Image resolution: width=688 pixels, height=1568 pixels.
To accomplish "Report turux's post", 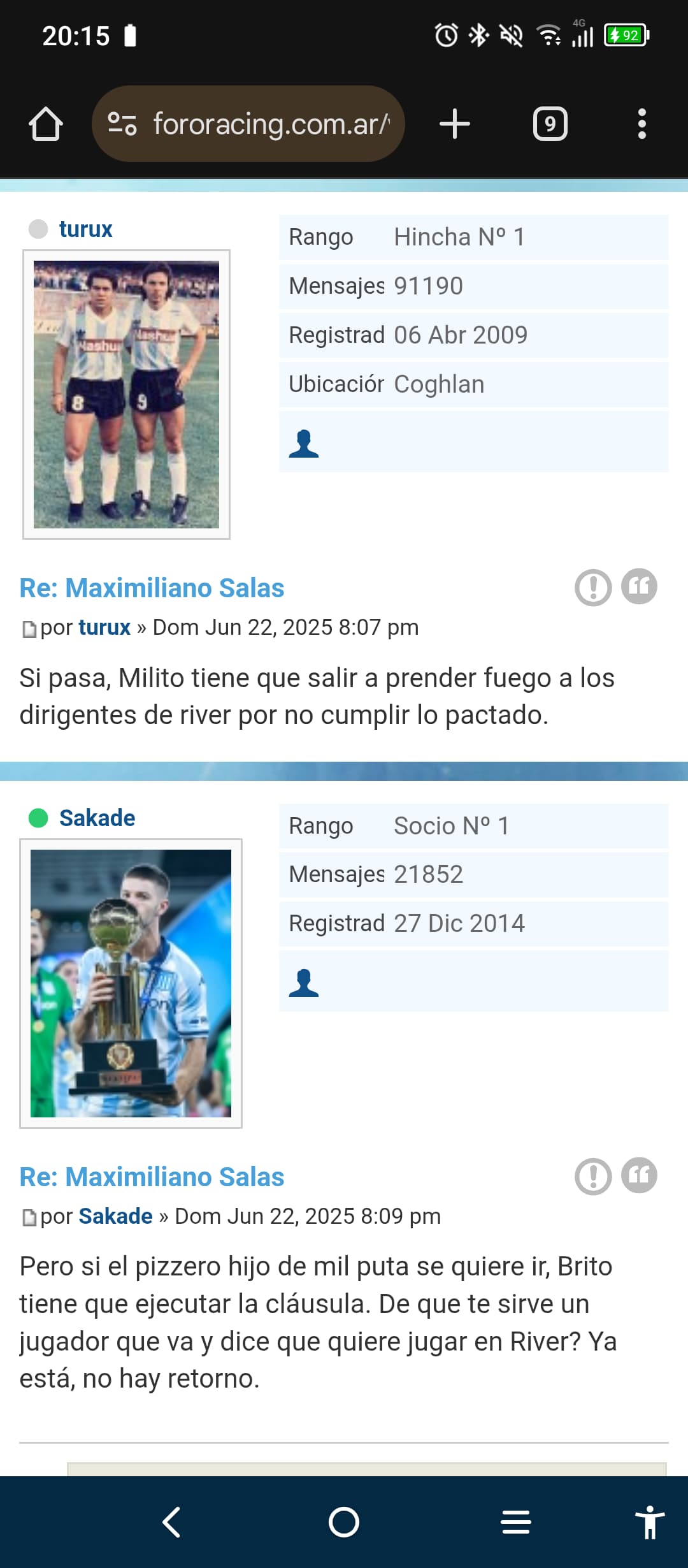I will tap(593, 587).
